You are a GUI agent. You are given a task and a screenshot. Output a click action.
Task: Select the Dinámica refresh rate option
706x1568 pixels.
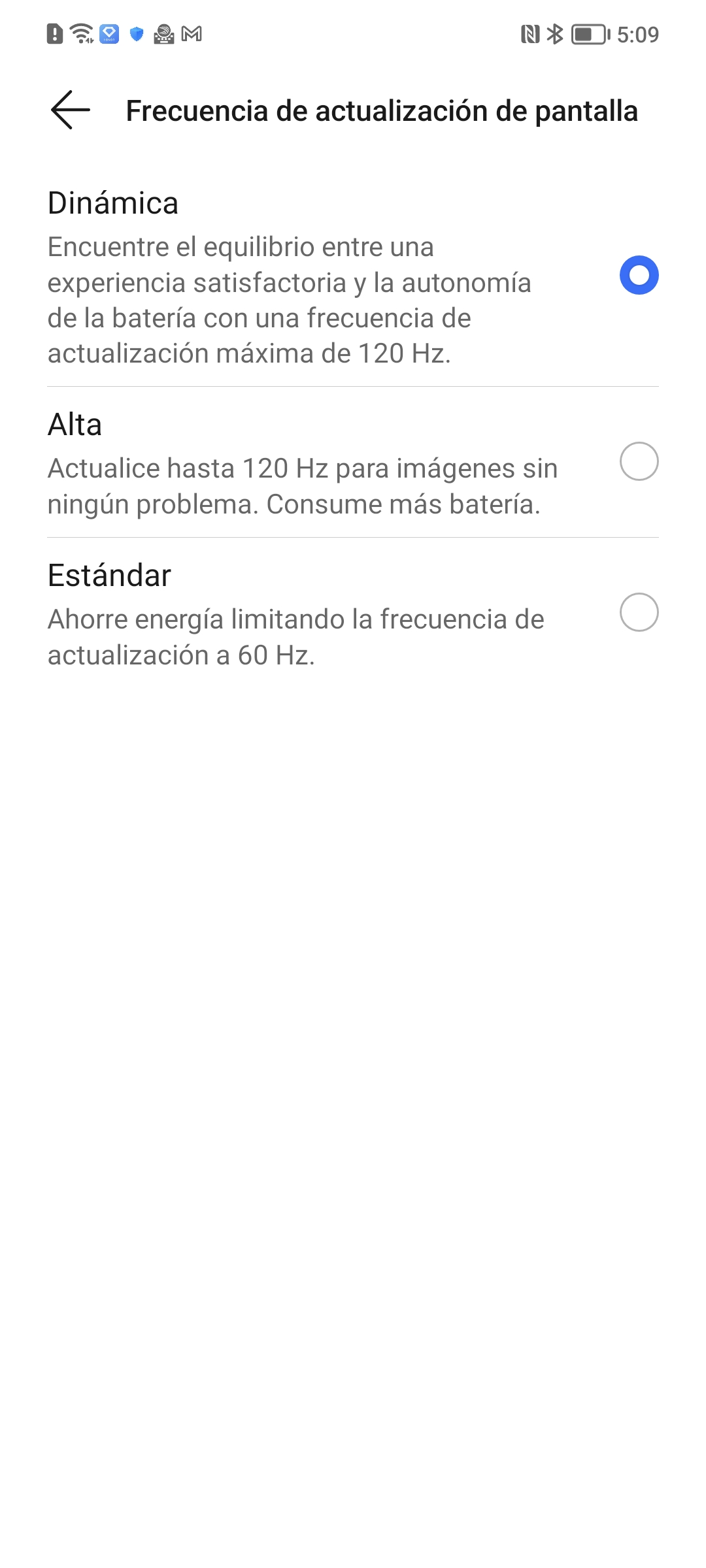(639, 275)
